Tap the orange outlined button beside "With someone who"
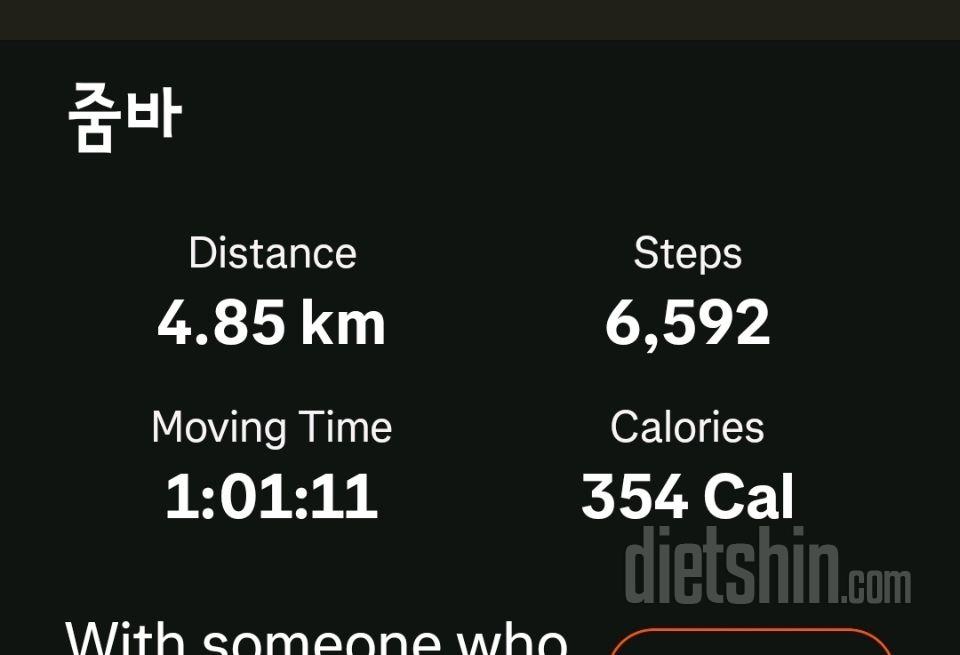The image size is (960, 655). pyautogui.click(x=751, y=643)
